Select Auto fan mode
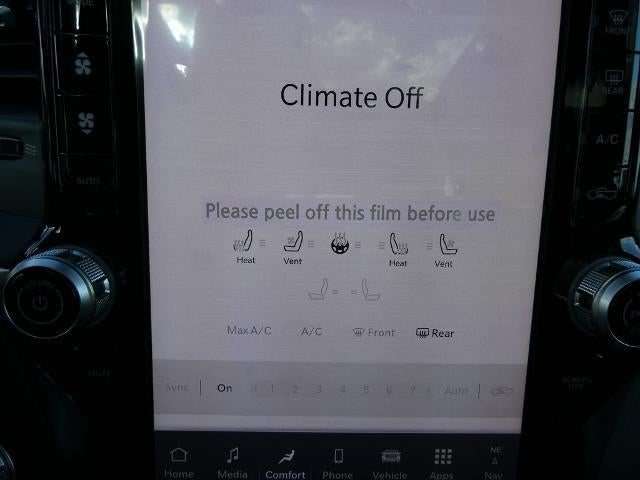Image resolution: width=640 pixels, height=480 pixels. 455,389
